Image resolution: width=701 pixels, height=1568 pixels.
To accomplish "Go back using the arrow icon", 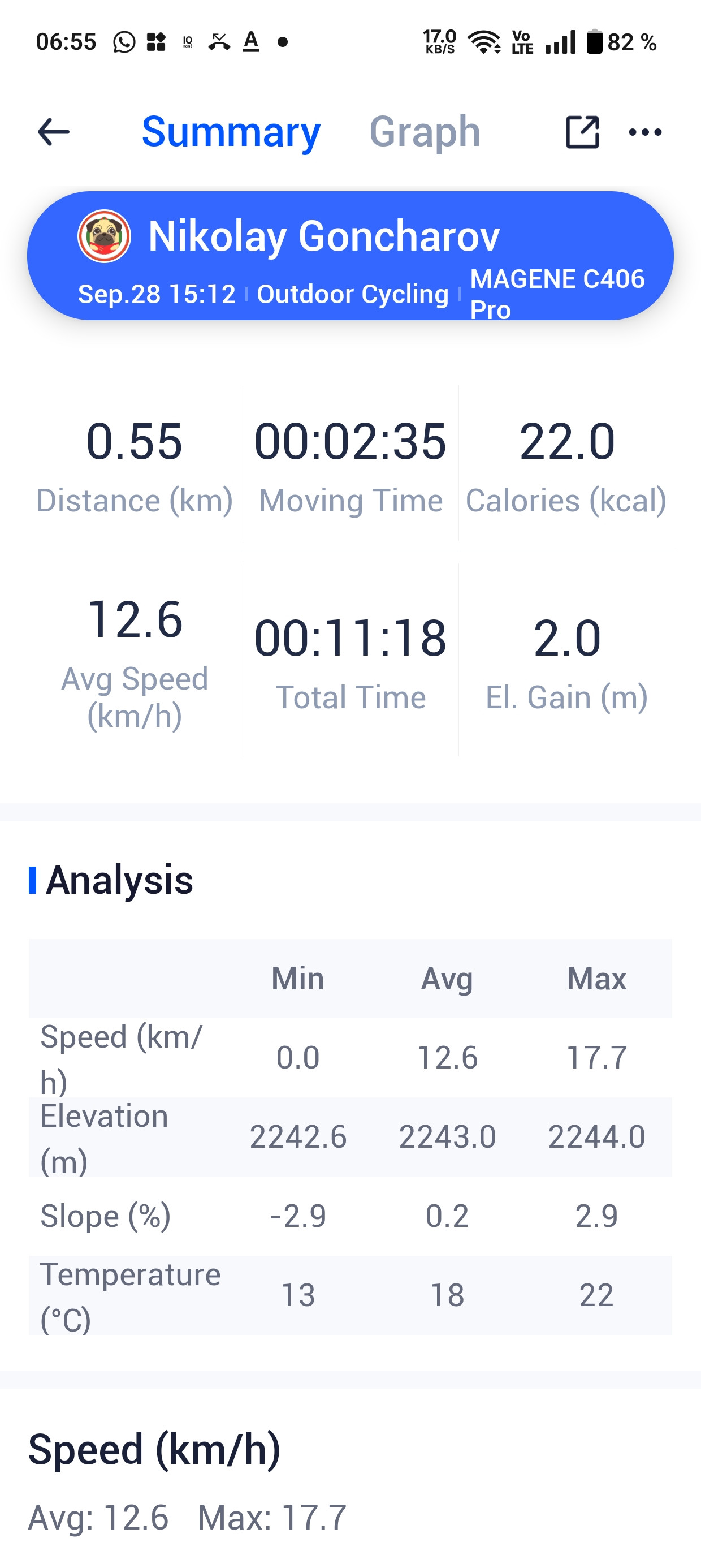I will (54, 131).
